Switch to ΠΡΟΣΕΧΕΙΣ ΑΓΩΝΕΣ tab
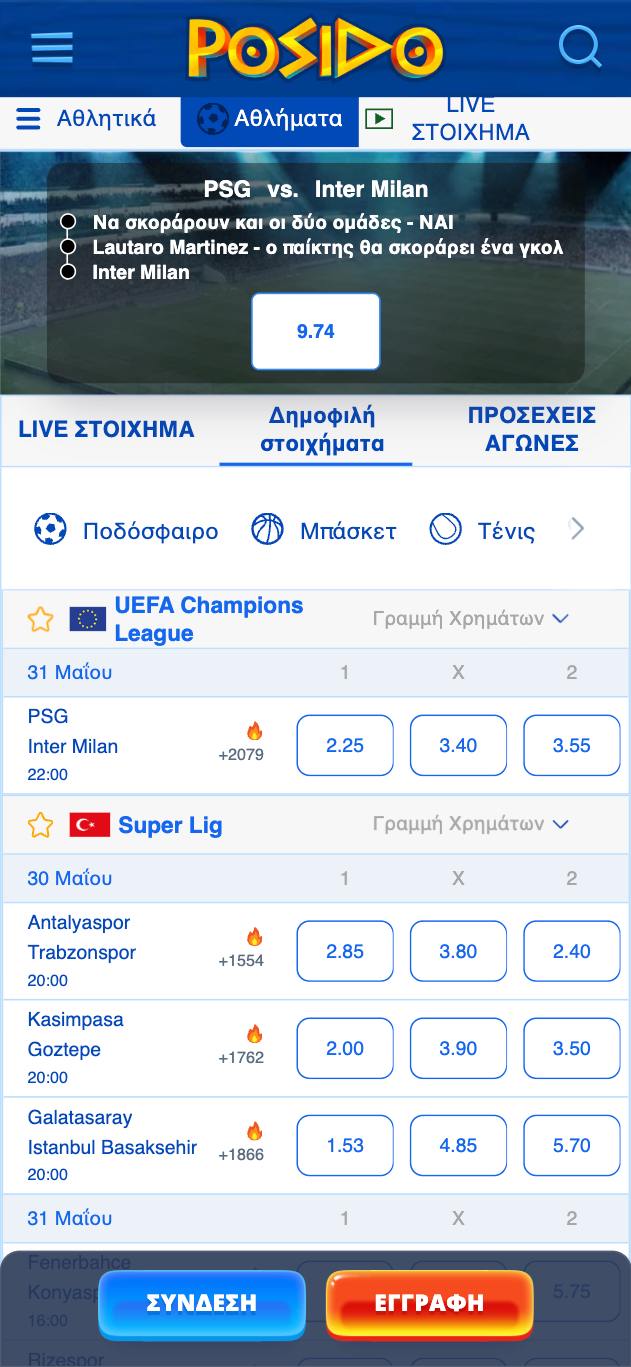This screenshot has width=631, height=1367. pos(531,430)
